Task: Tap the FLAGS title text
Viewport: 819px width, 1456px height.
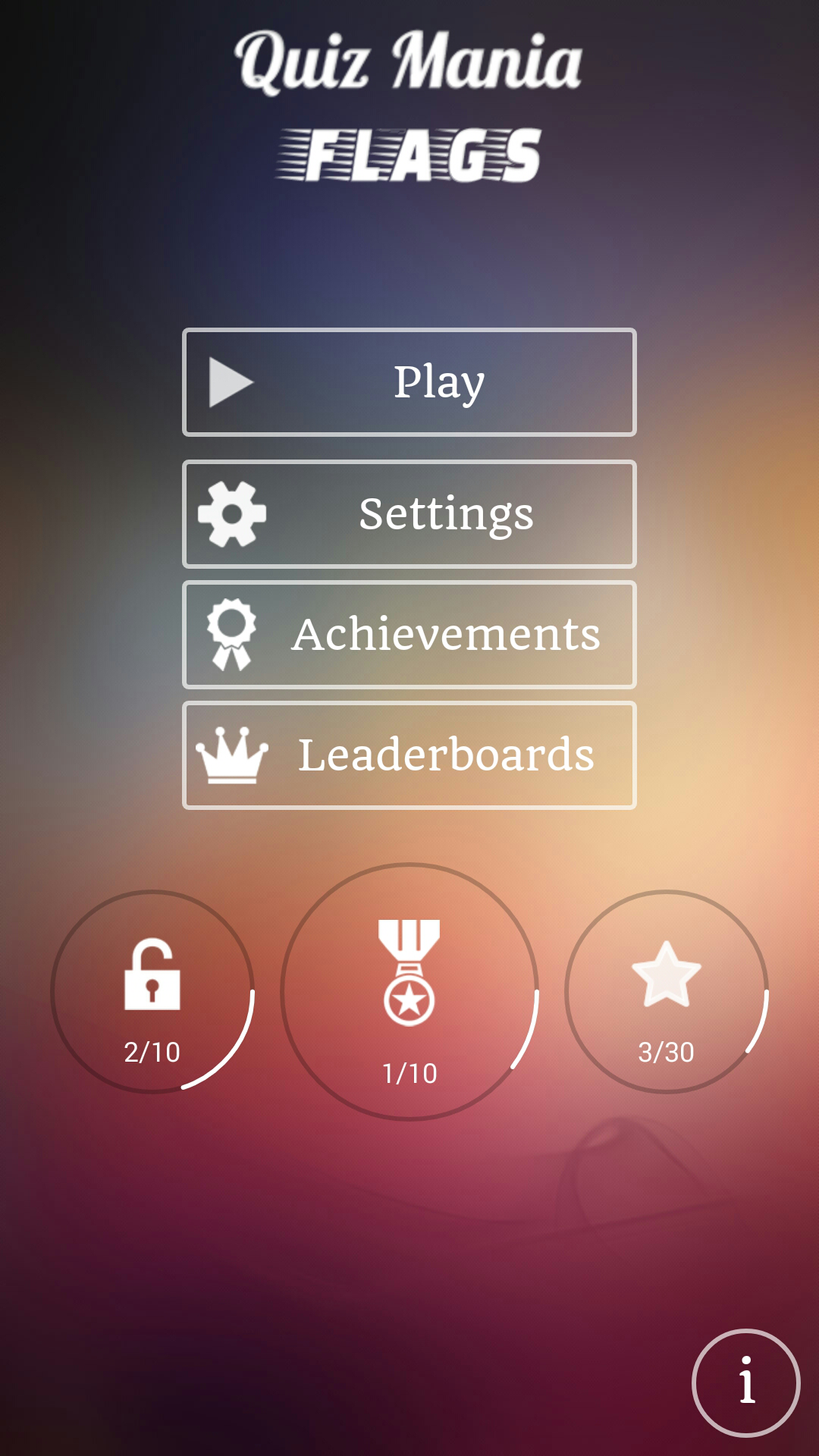Action: [409, 152]
